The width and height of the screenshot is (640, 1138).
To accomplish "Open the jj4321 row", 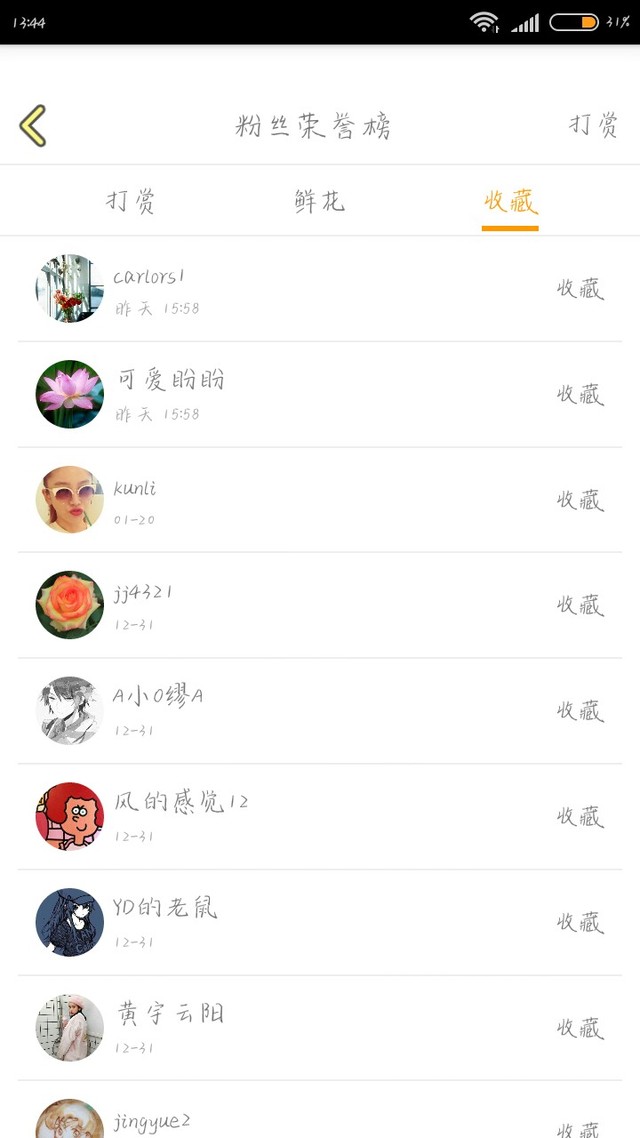I will (x=320, y=605).
